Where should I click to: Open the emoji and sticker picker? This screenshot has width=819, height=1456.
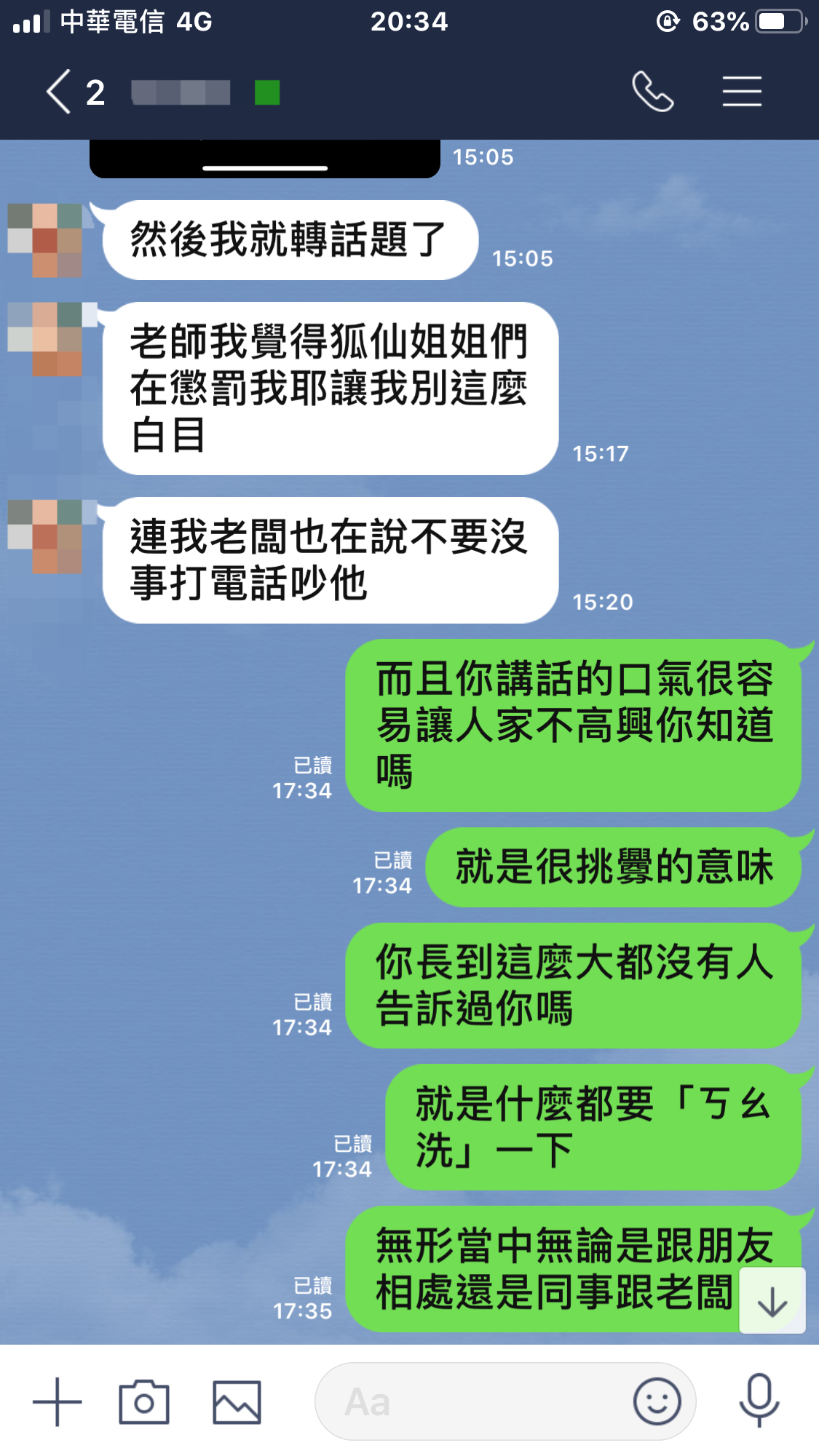click(657, 1401)
